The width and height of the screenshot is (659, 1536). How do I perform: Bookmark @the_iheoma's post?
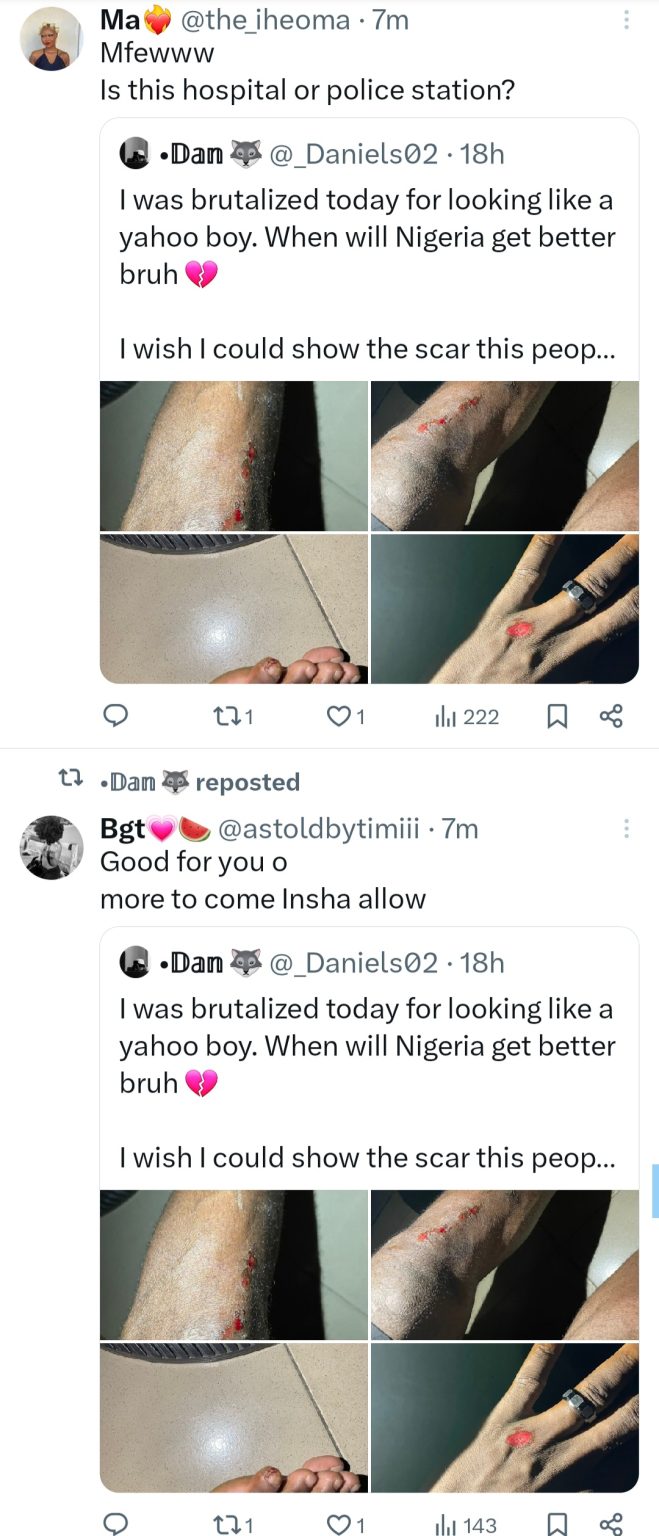558,716
